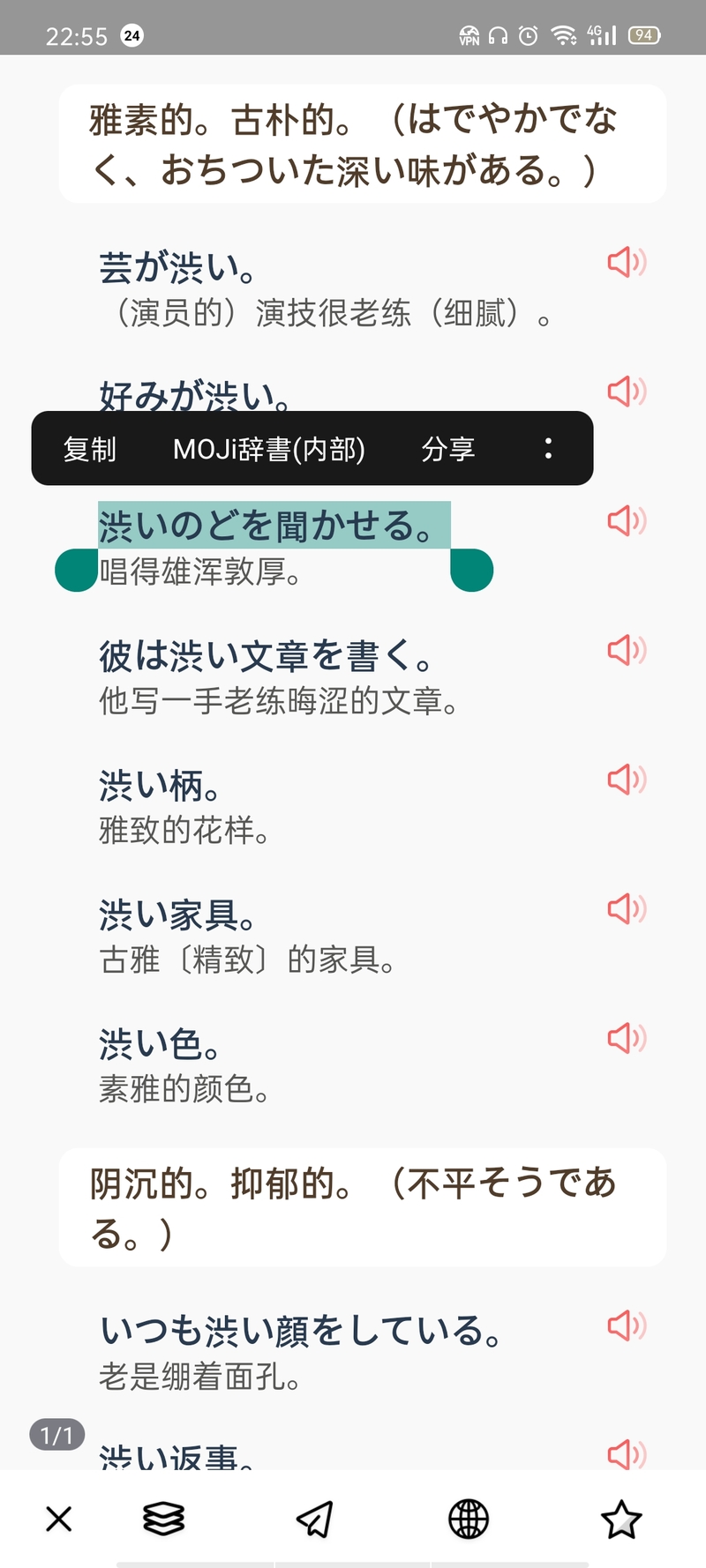Play pronunciation of 彼は渋い文章を書く

(627, 651)
